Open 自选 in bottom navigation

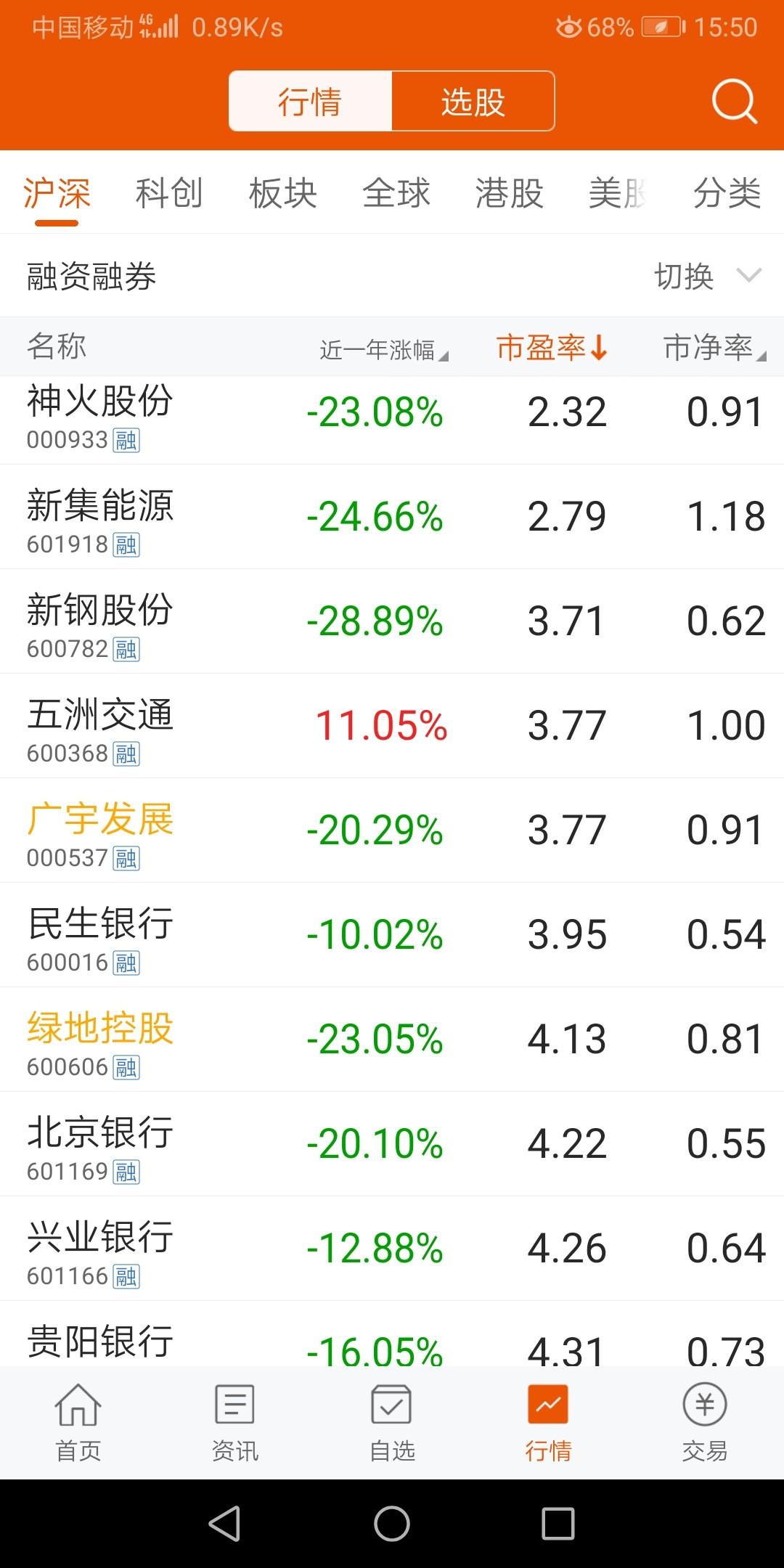(392, 1423)
